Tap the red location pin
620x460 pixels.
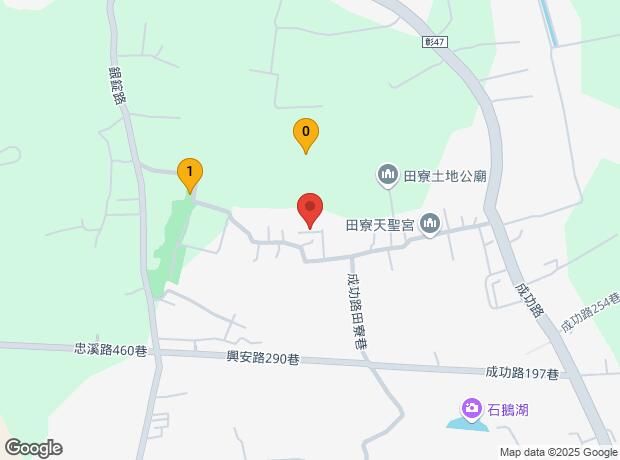[310, 210]
